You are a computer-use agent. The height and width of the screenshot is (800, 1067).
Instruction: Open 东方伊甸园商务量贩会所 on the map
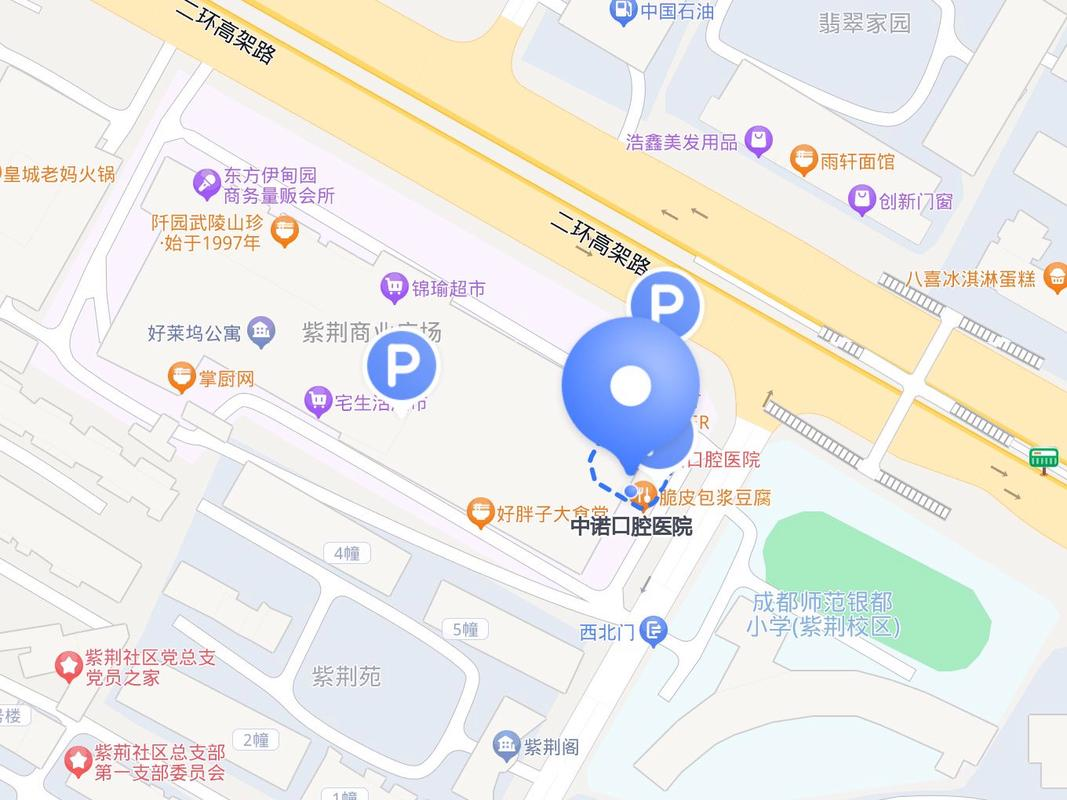(207, 184)
